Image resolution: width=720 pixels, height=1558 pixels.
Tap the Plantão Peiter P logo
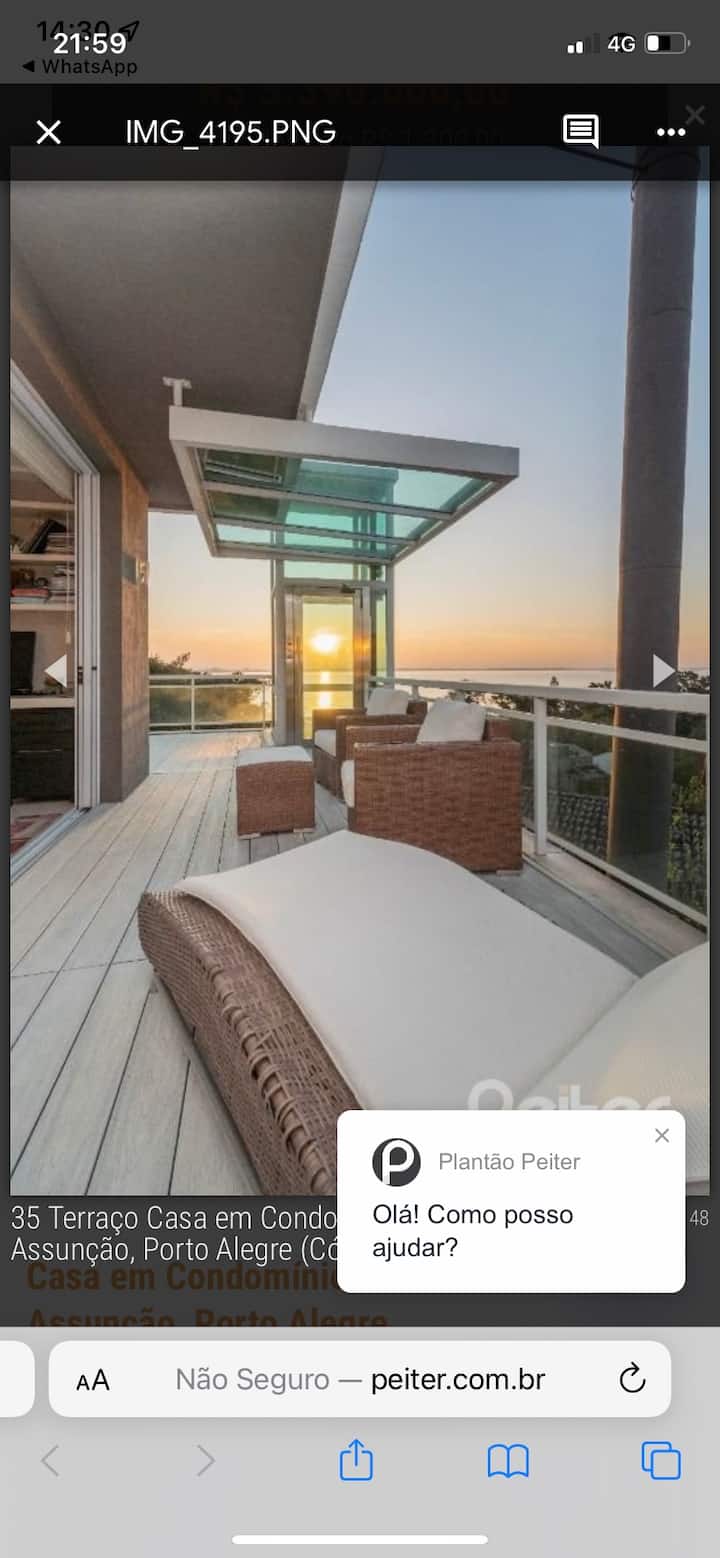point(396,1162)
